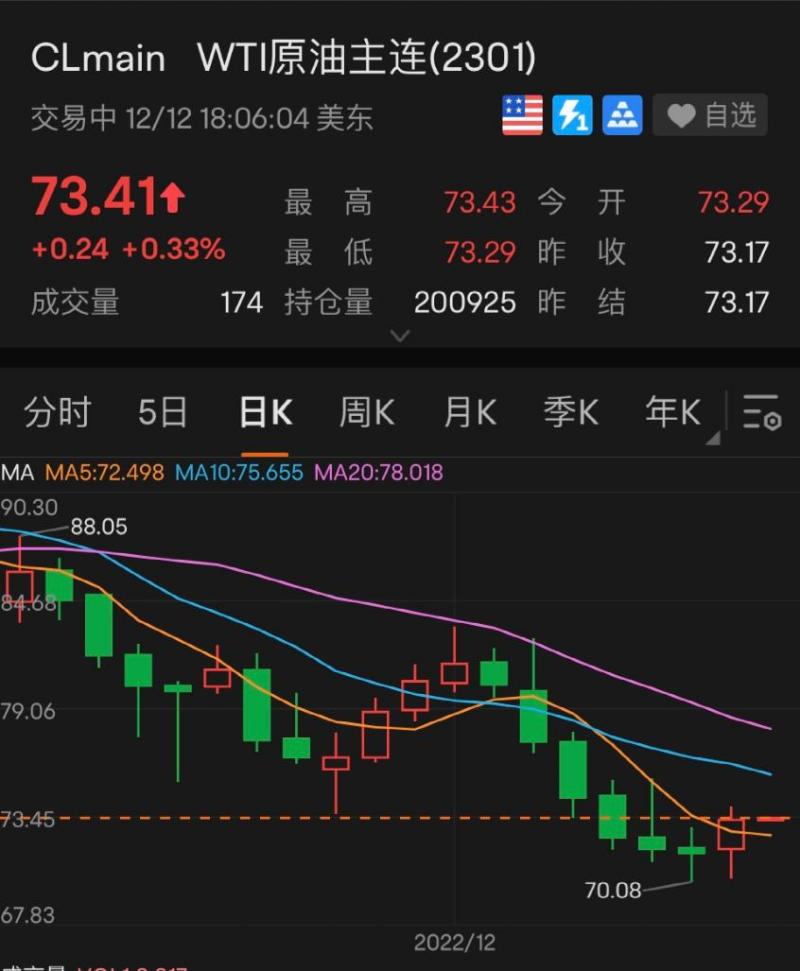The image size is (800, 971).
Task: Tap the blue lightning level-1 quote icon
Action: tap(573, 116)
